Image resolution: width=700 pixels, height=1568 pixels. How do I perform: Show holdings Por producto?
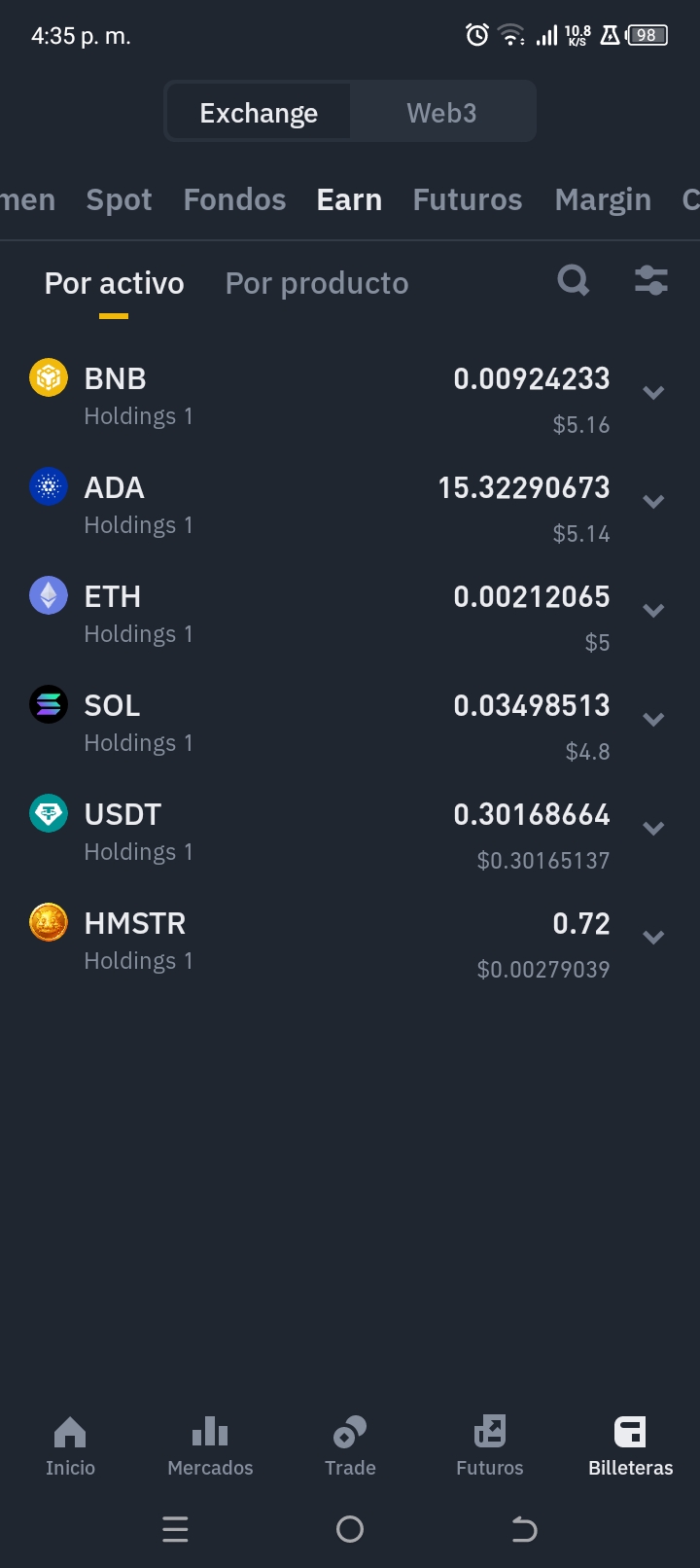tap(317, 283)
